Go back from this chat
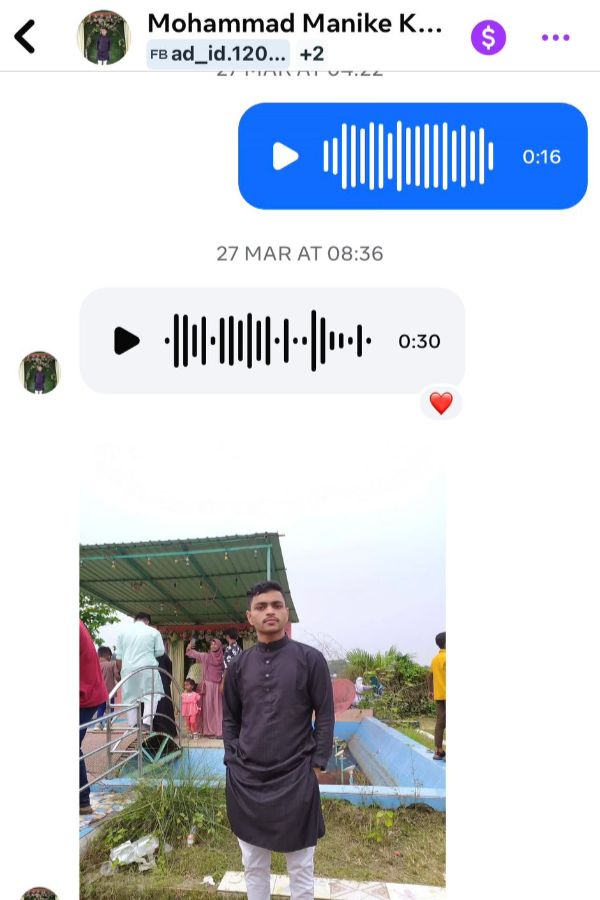600x900 pixels. [25, 37]
